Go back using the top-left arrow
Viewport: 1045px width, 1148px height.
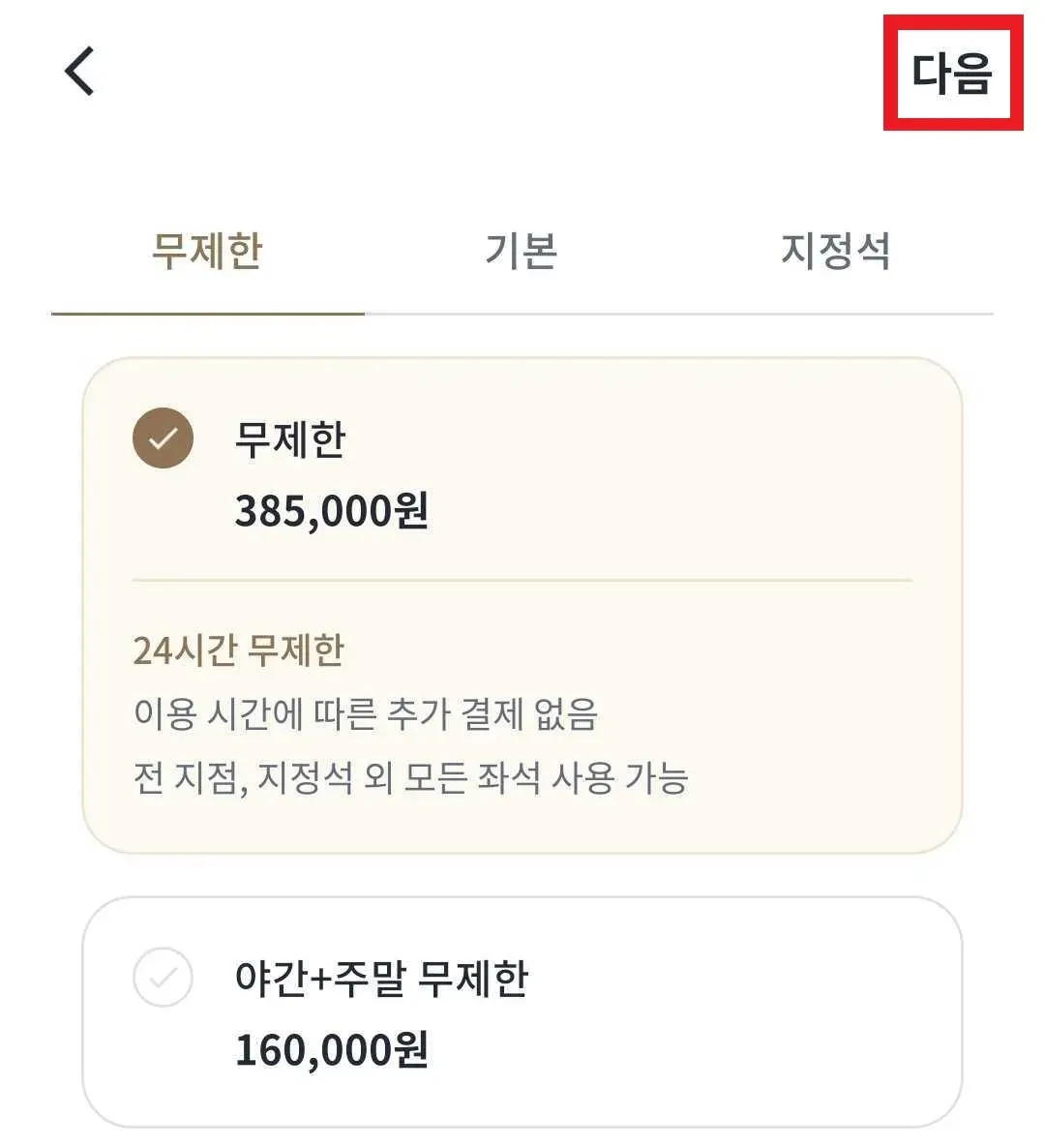pyautogui.click(x=80, y=72)
